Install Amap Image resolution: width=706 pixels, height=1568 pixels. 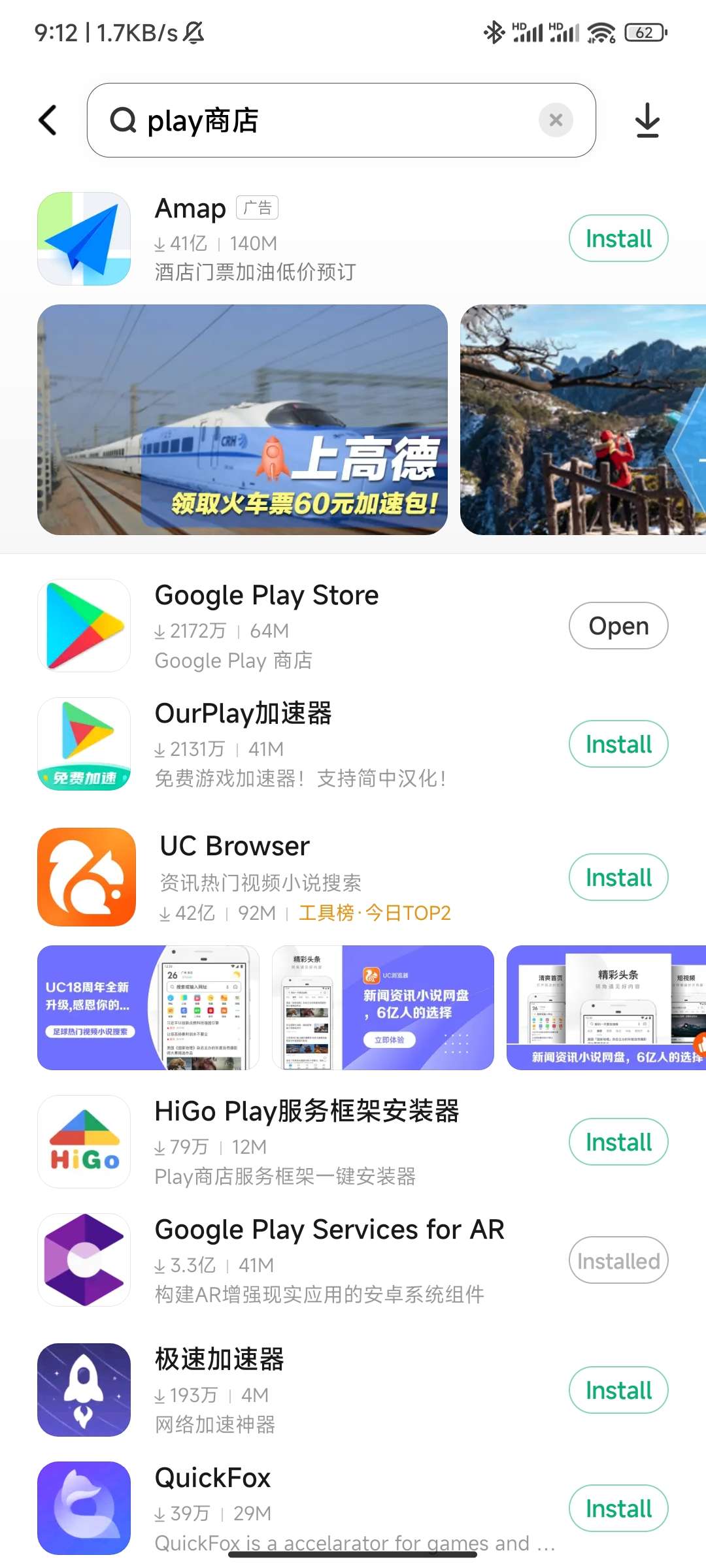[618, 238]
